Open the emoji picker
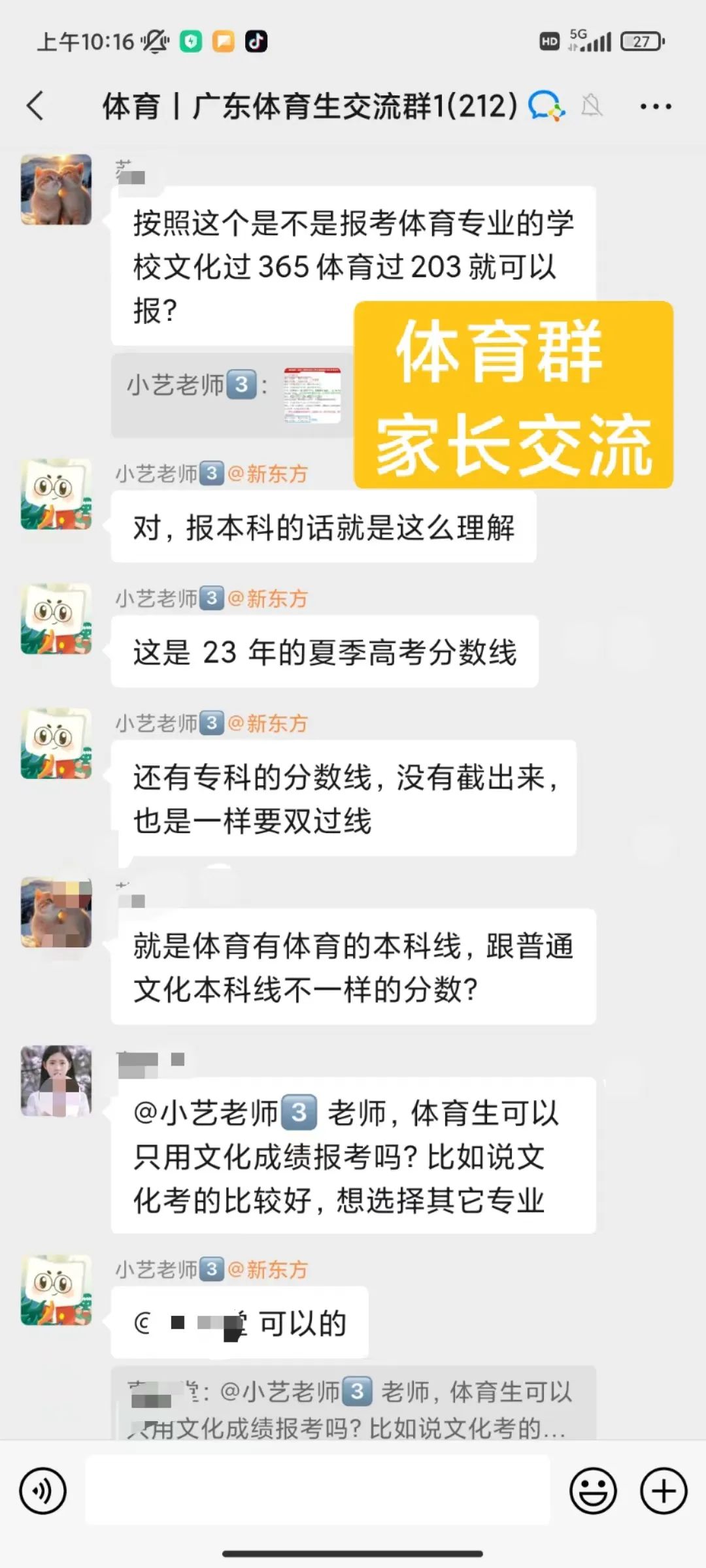 coord(593,1491)
